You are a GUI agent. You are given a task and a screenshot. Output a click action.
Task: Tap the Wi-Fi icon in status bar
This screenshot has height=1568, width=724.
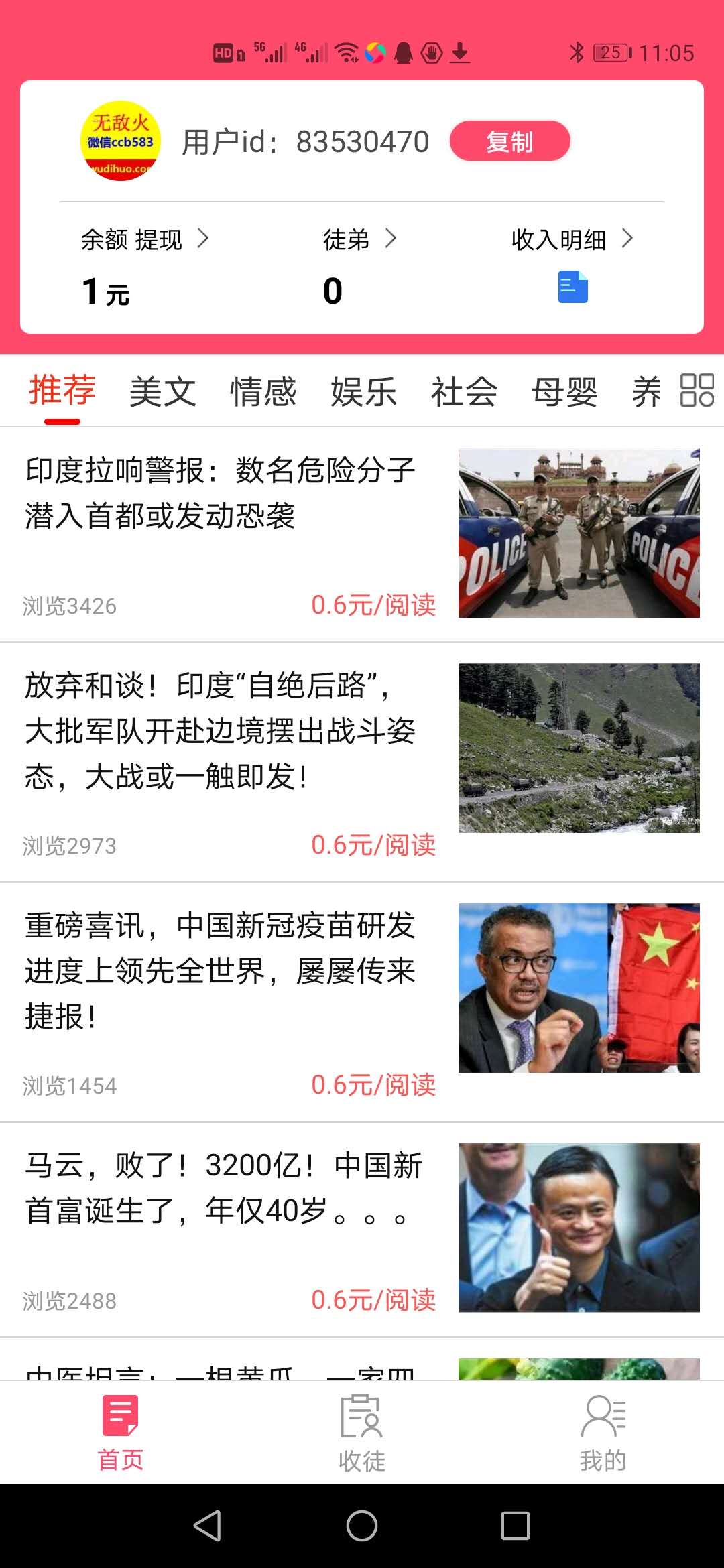[x=347, y=51]
